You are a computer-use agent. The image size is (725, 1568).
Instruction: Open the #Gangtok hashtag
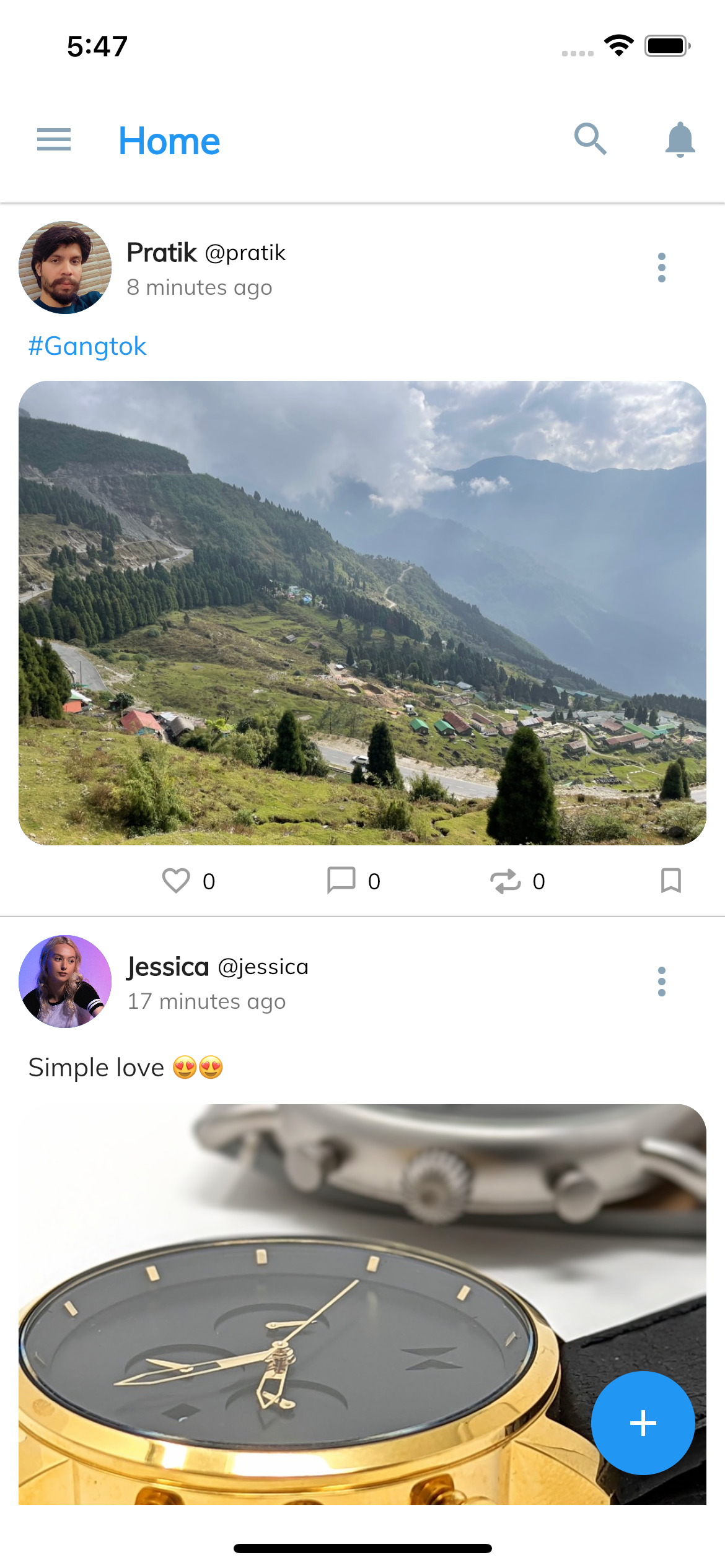(87, 346)
